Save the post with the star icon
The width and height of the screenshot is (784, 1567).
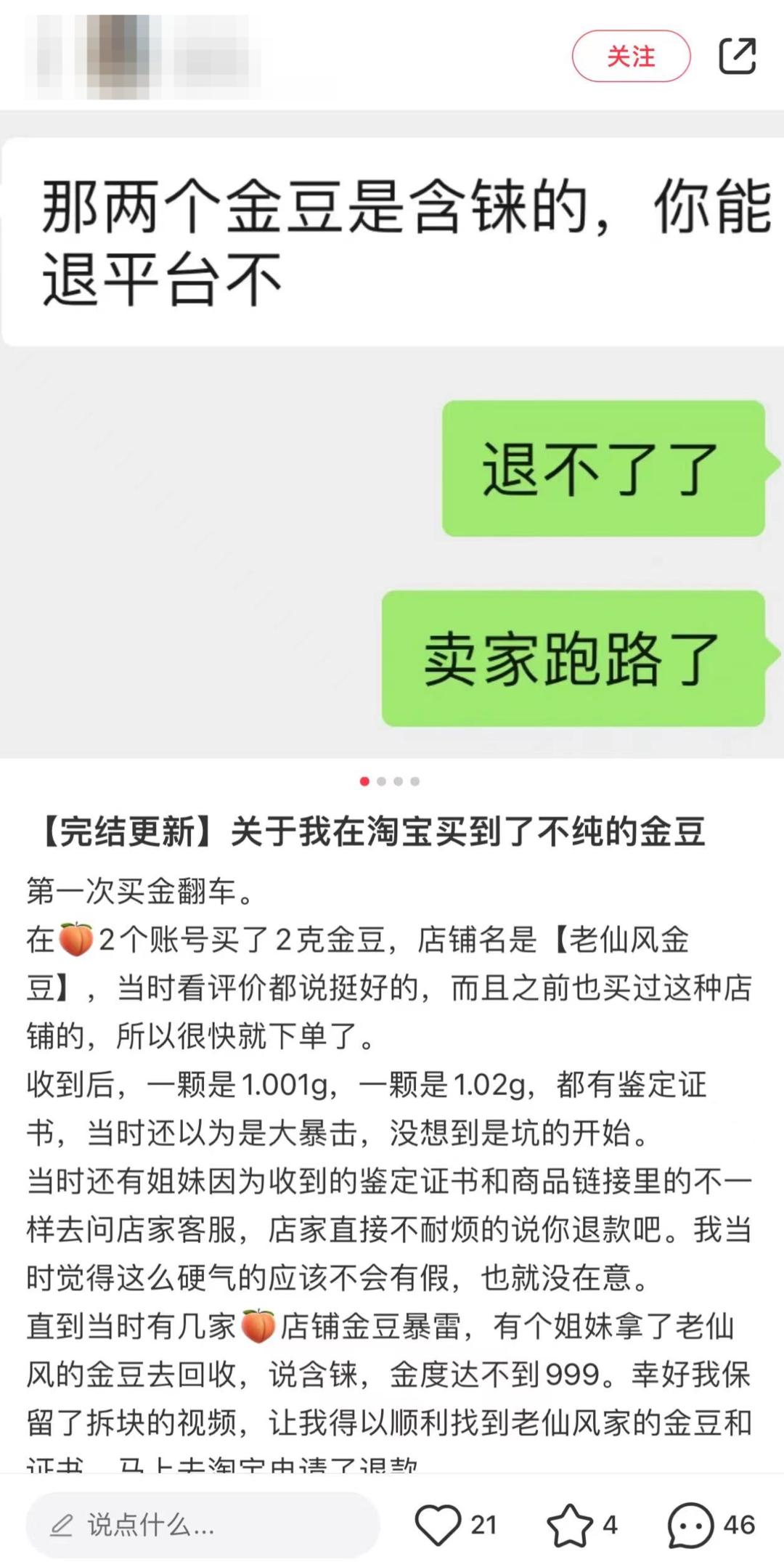pos(570,1525)
